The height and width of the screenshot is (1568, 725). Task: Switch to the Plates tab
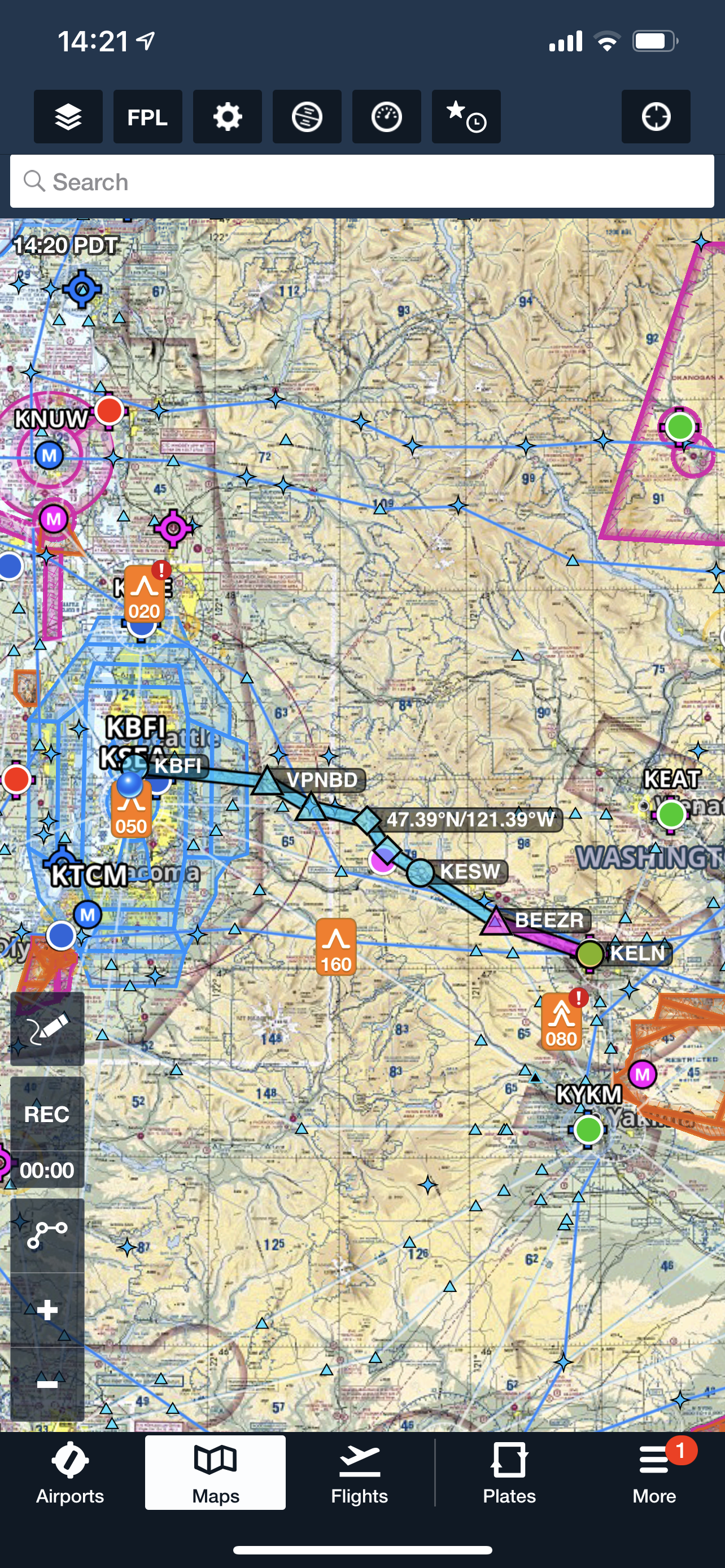[x=509, y=1473]
